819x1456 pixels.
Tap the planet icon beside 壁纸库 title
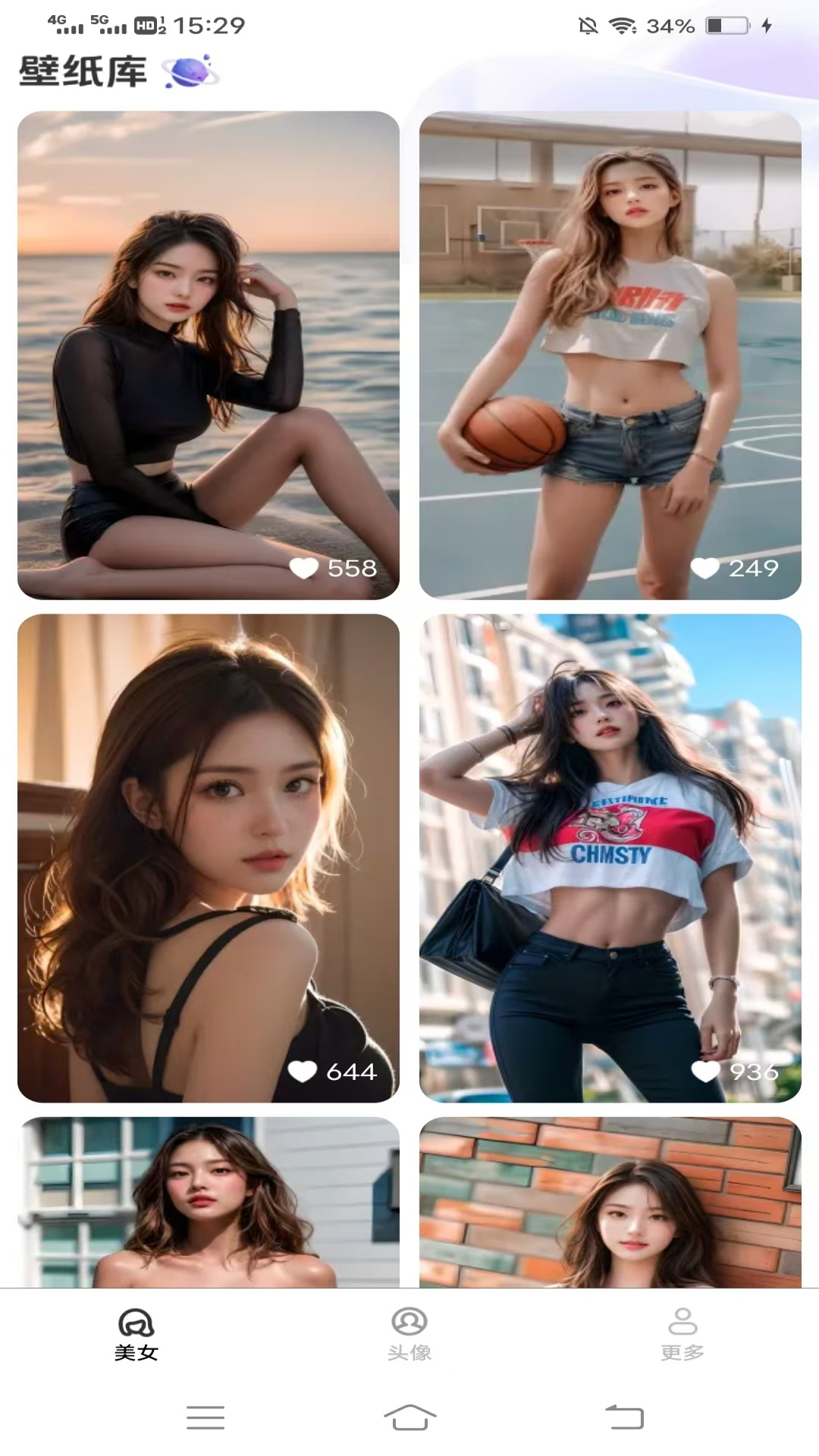pos(188,71)
